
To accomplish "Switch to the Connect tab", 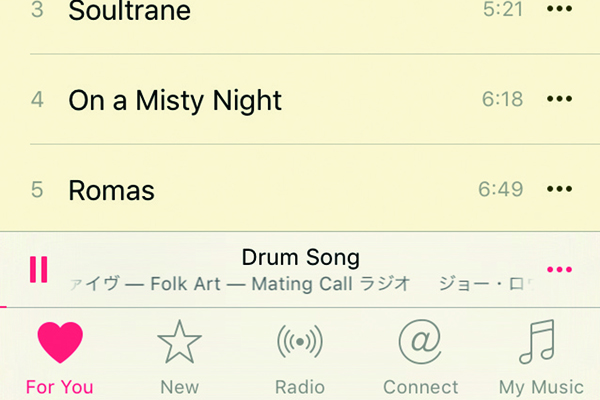I will pos(420,357).
